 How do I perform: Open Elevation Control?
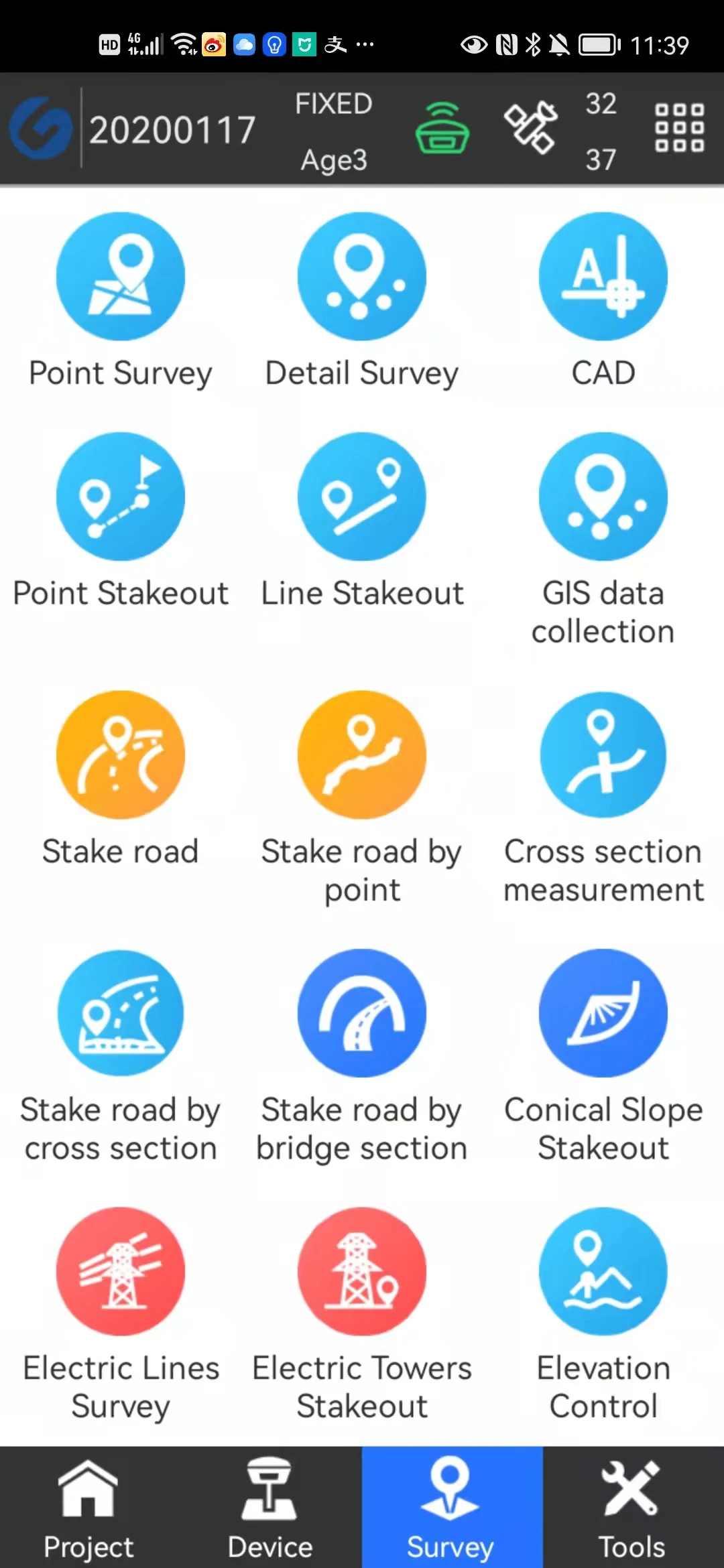[603, 1271]
